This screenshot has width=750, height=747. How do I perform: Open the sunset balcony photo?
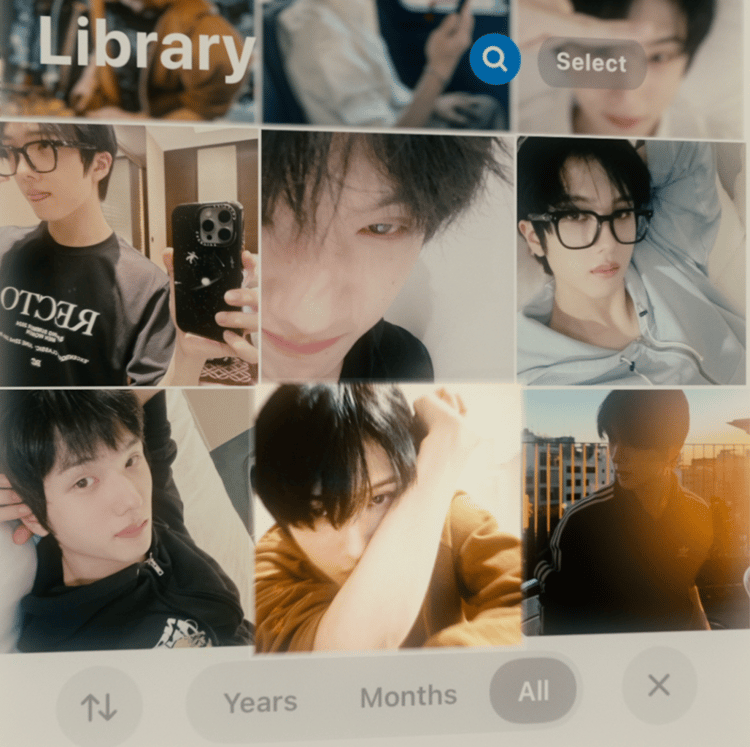click(x=635, y=510)
